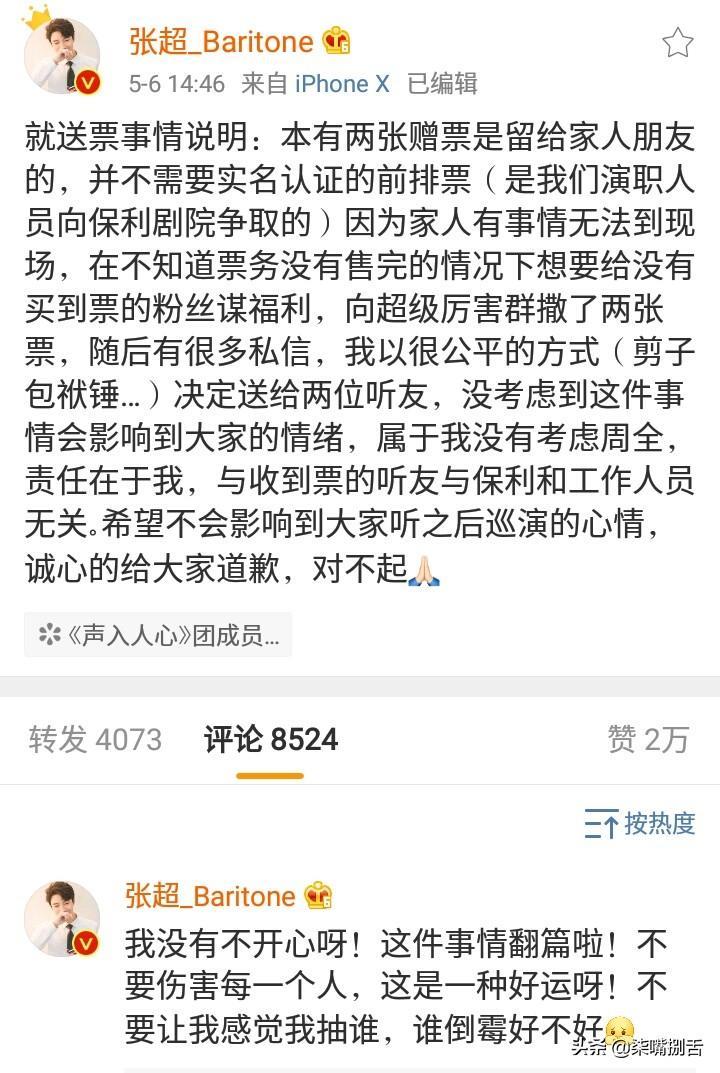
Task: Open the commenter's avatar in the comments section
Action: point(62,918)
